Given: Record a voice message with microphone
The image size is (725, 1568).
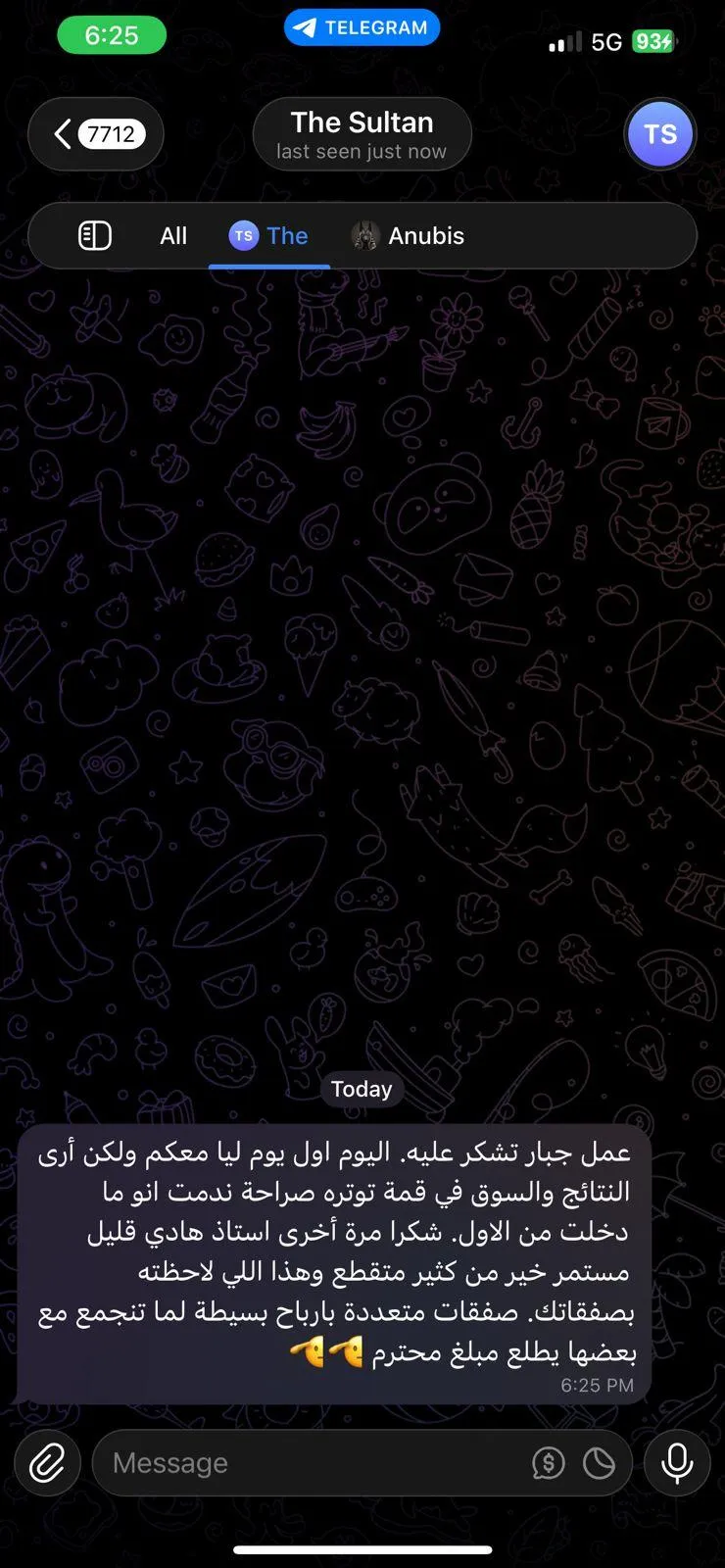Looking at the screenshot, I should (x=677, y=1463).
